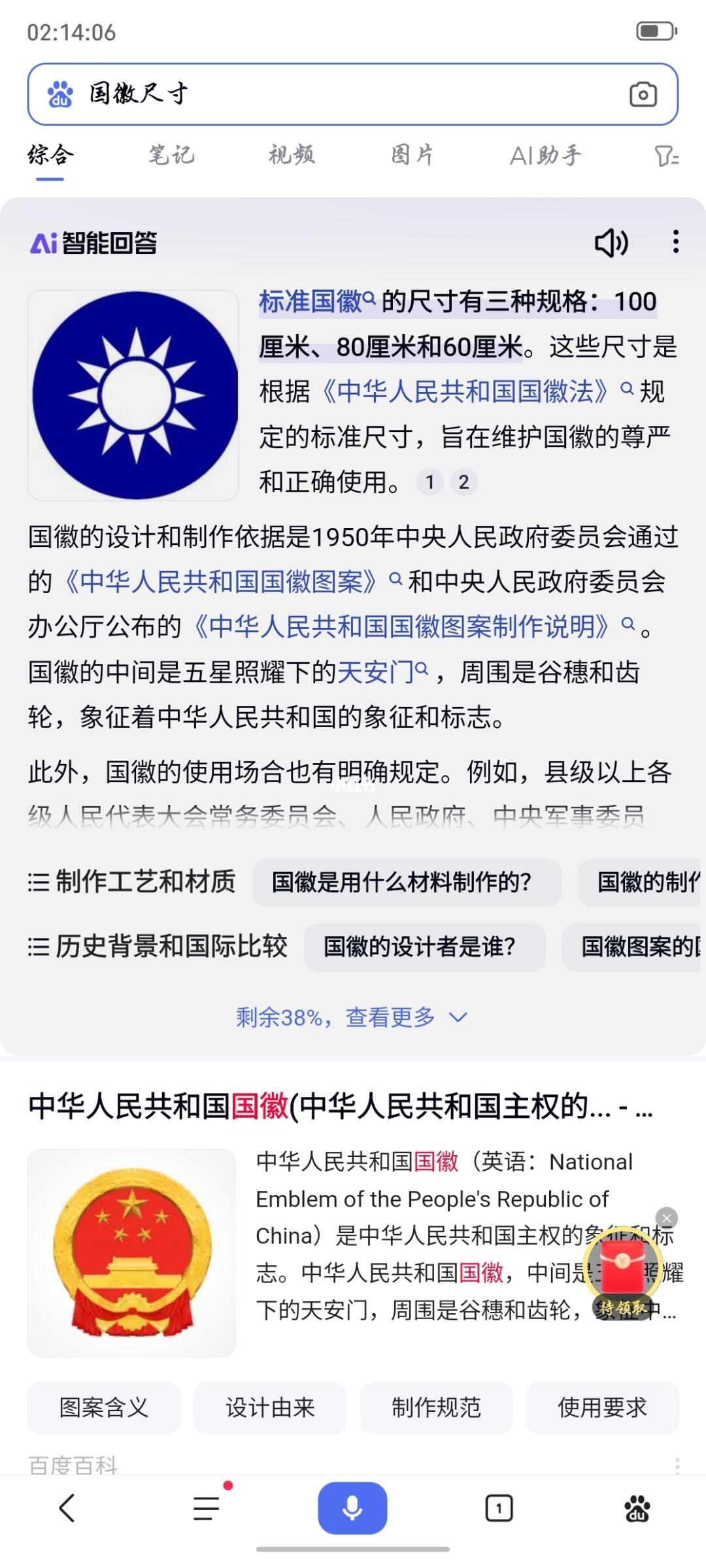
Task: Open camera search via camera icon
Action: pyautogui.click(x=642, y=95)
